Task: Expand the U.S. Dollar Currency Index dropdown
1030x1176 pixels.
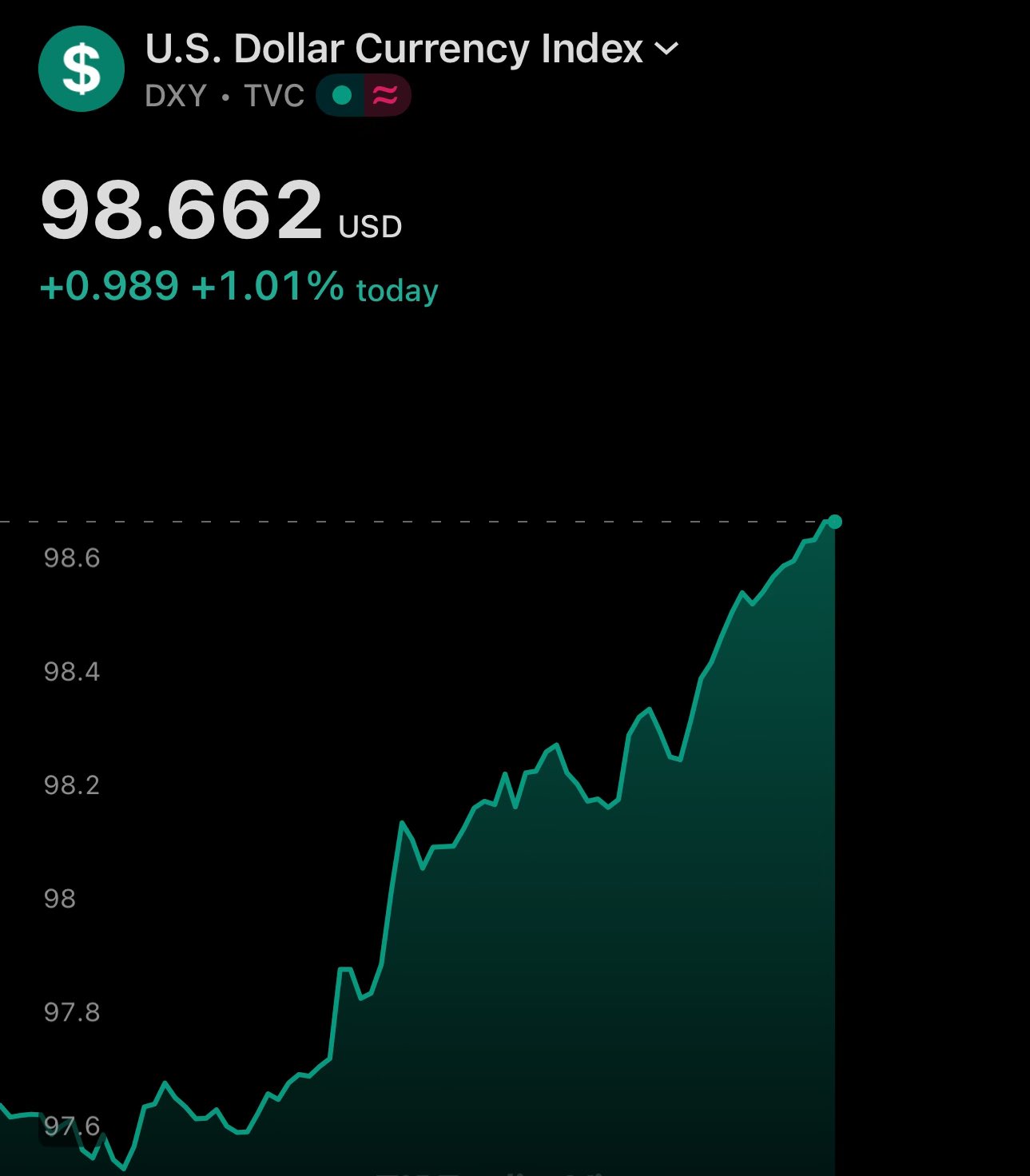Action: [666, 50]
